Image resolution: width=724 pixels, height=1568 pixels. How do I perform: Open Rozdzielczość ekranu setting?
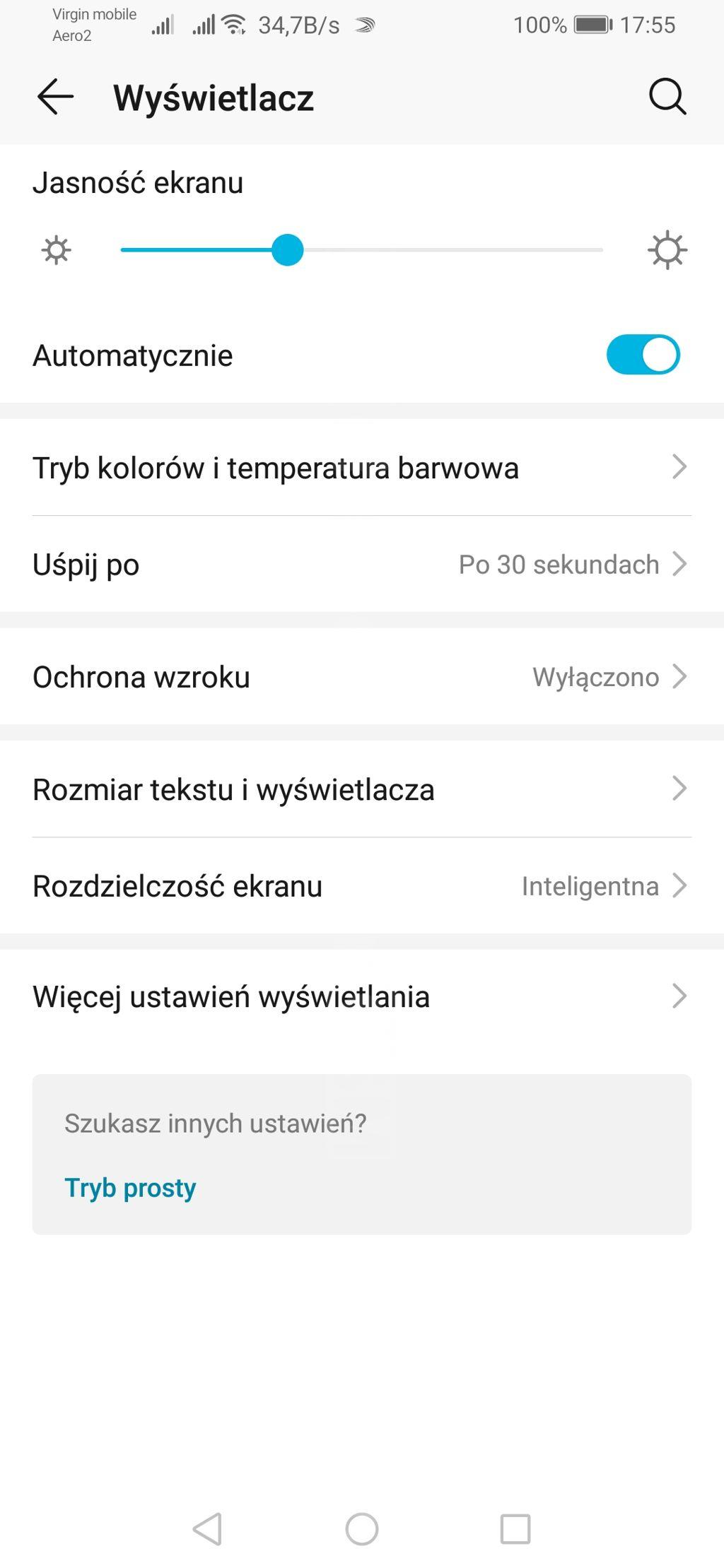(361, 886)
